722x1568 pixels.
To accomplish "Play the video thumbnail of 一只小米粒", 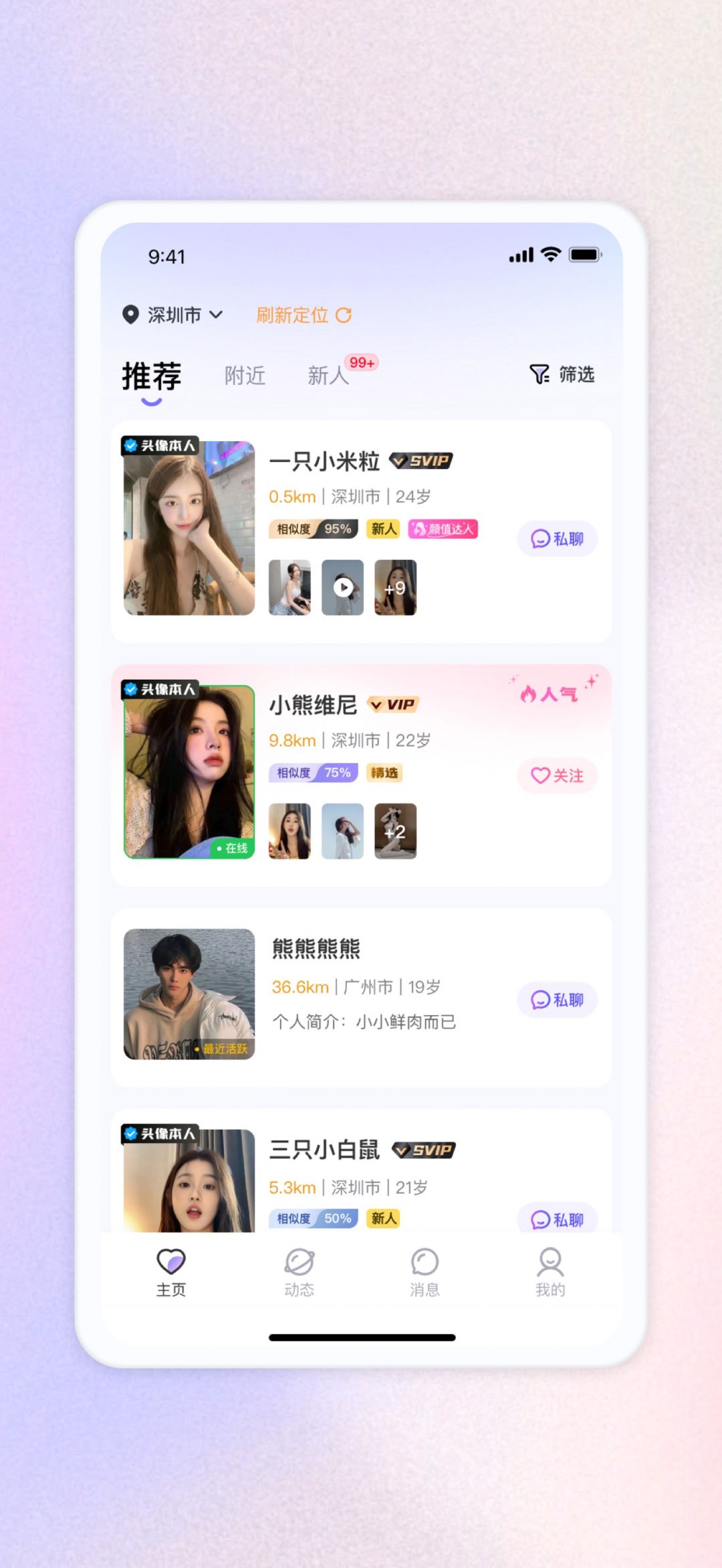I will 342,587.
